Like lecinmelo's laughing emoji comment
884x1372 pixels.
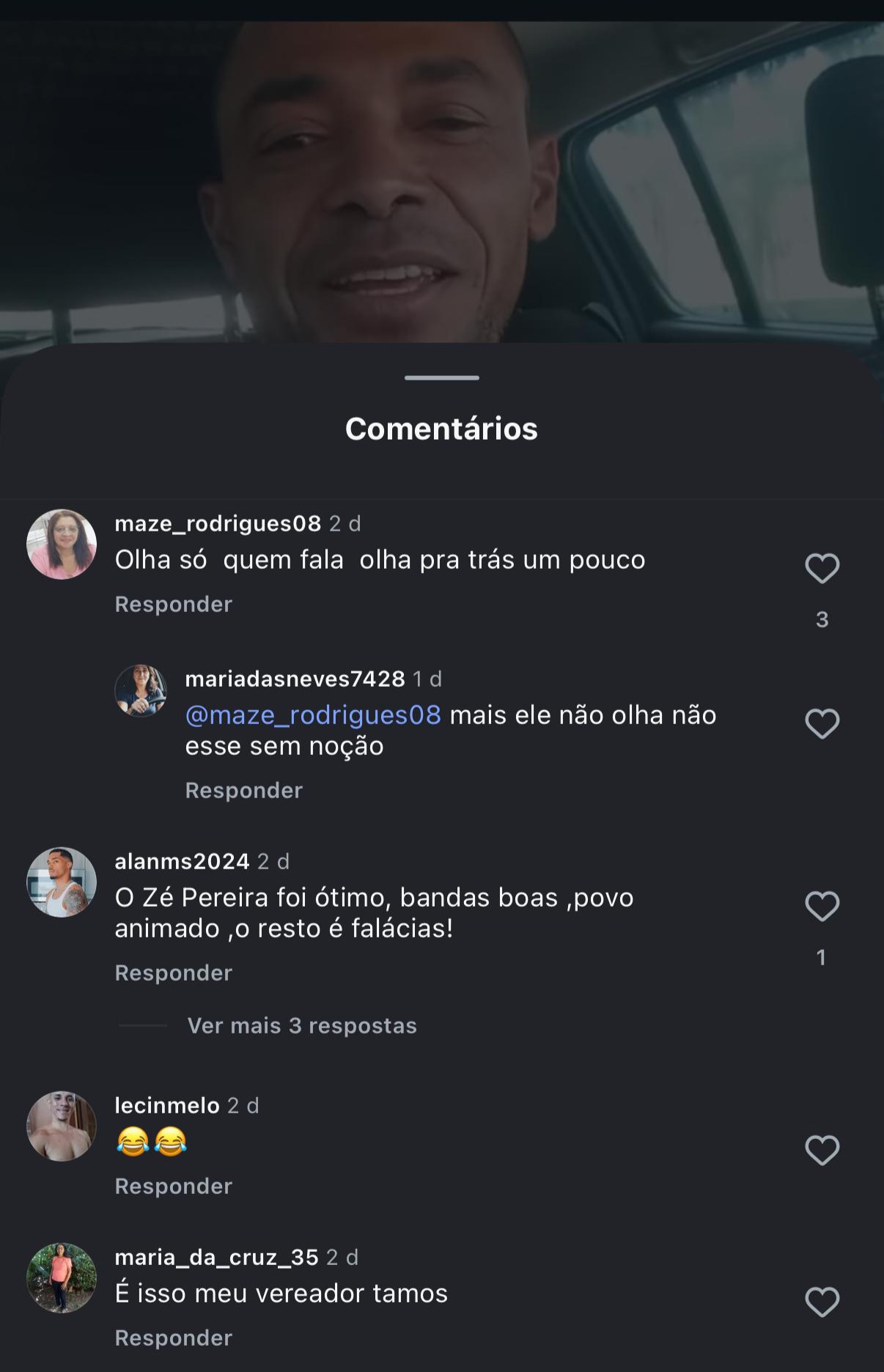(822, 1151)
